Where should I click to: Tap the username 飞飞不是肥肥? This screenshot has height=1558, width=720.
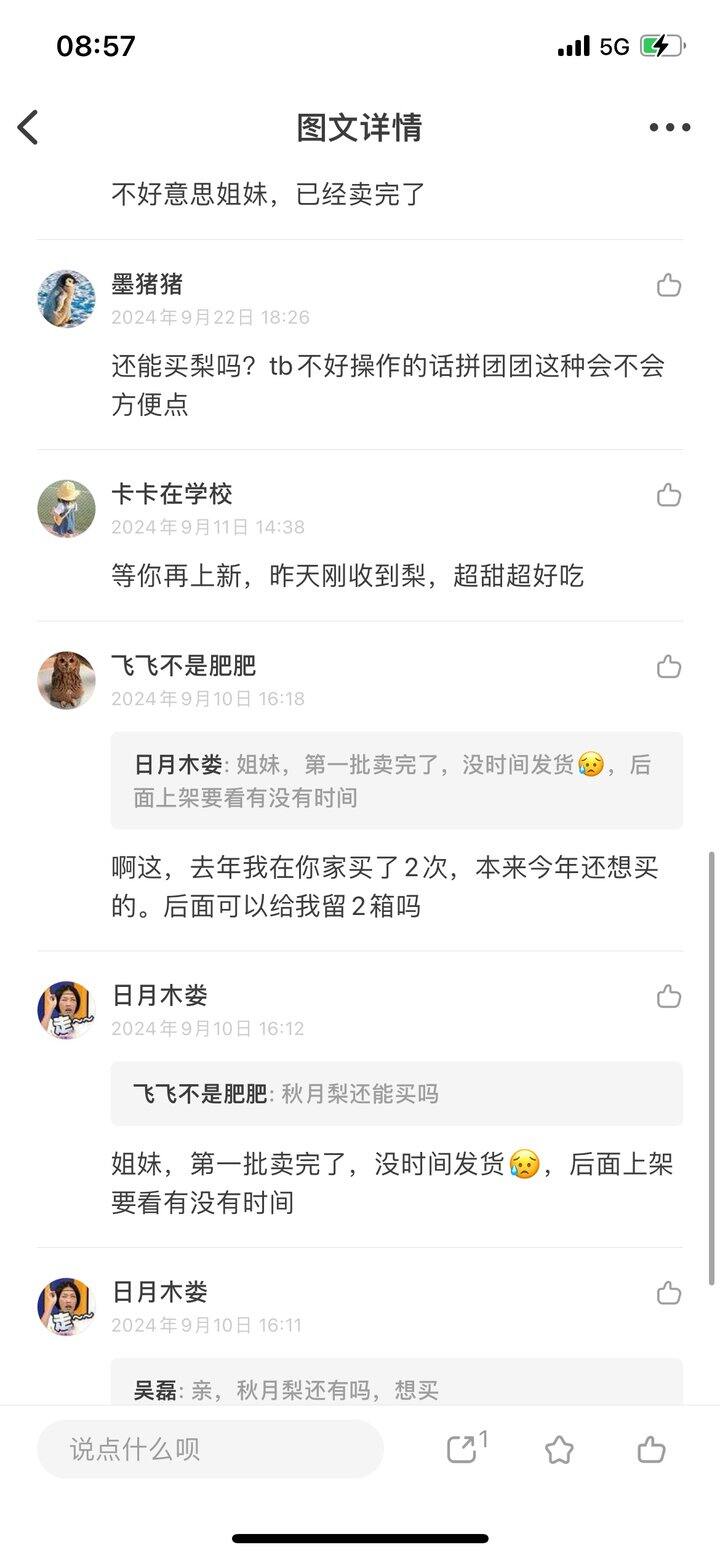tap(182, 666)
